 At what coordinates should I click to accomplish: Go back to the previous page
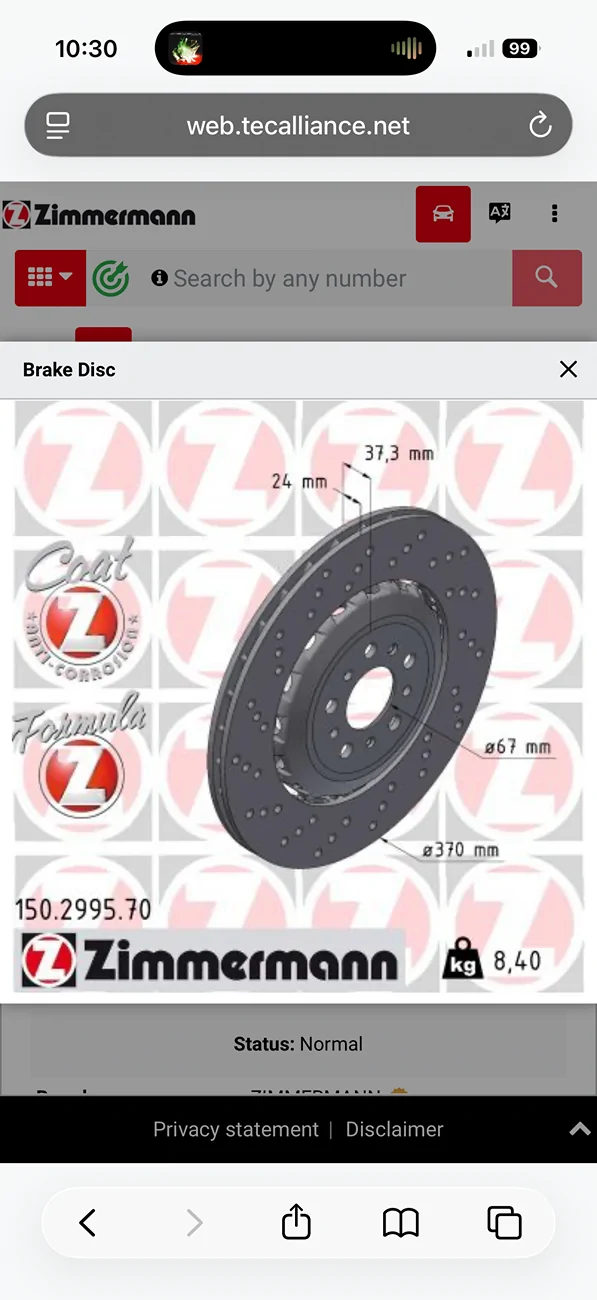pos(88,1222)
